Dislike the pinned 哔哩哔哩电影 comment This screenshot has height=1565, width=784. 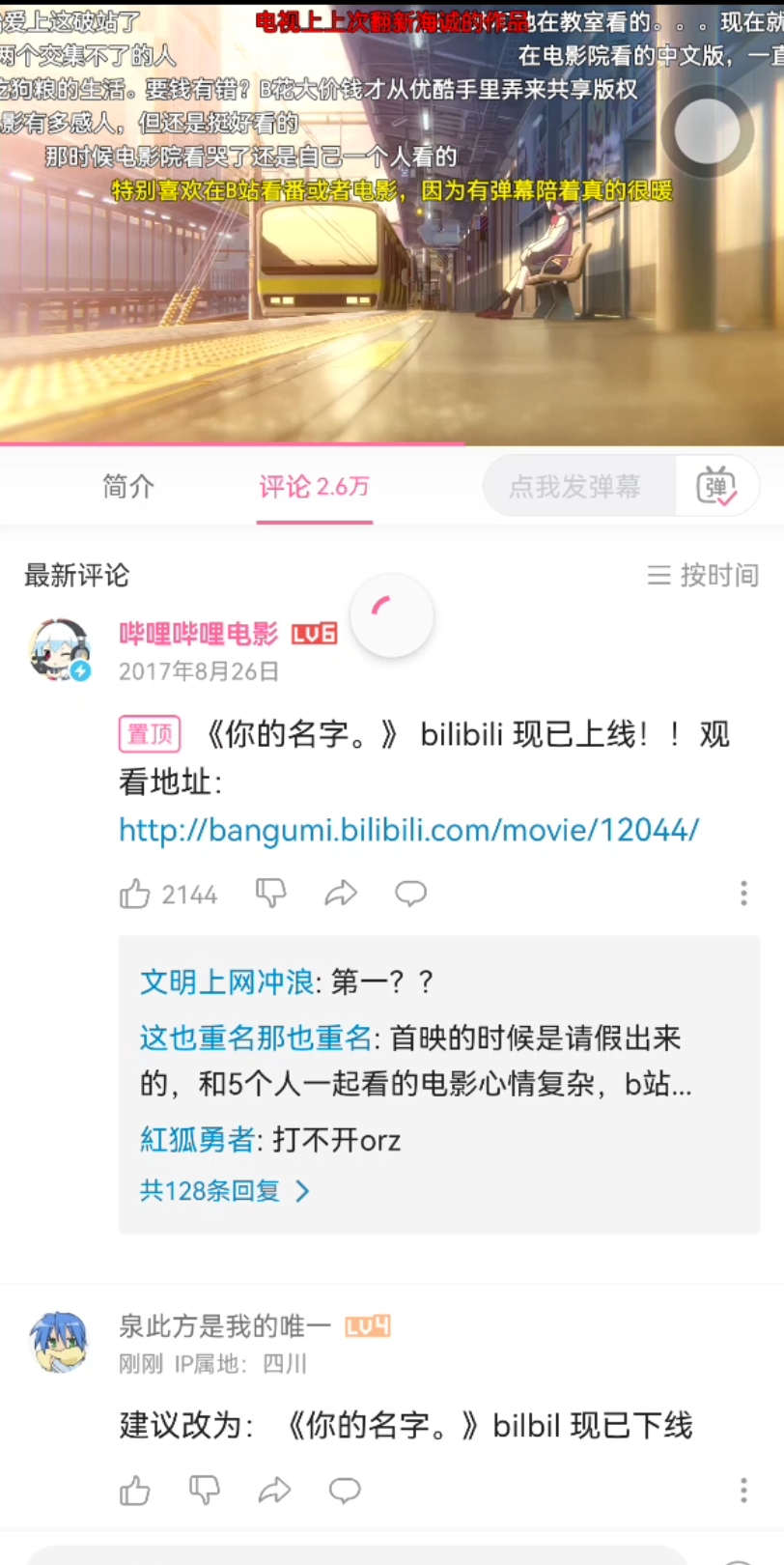(x=270, y=894)
